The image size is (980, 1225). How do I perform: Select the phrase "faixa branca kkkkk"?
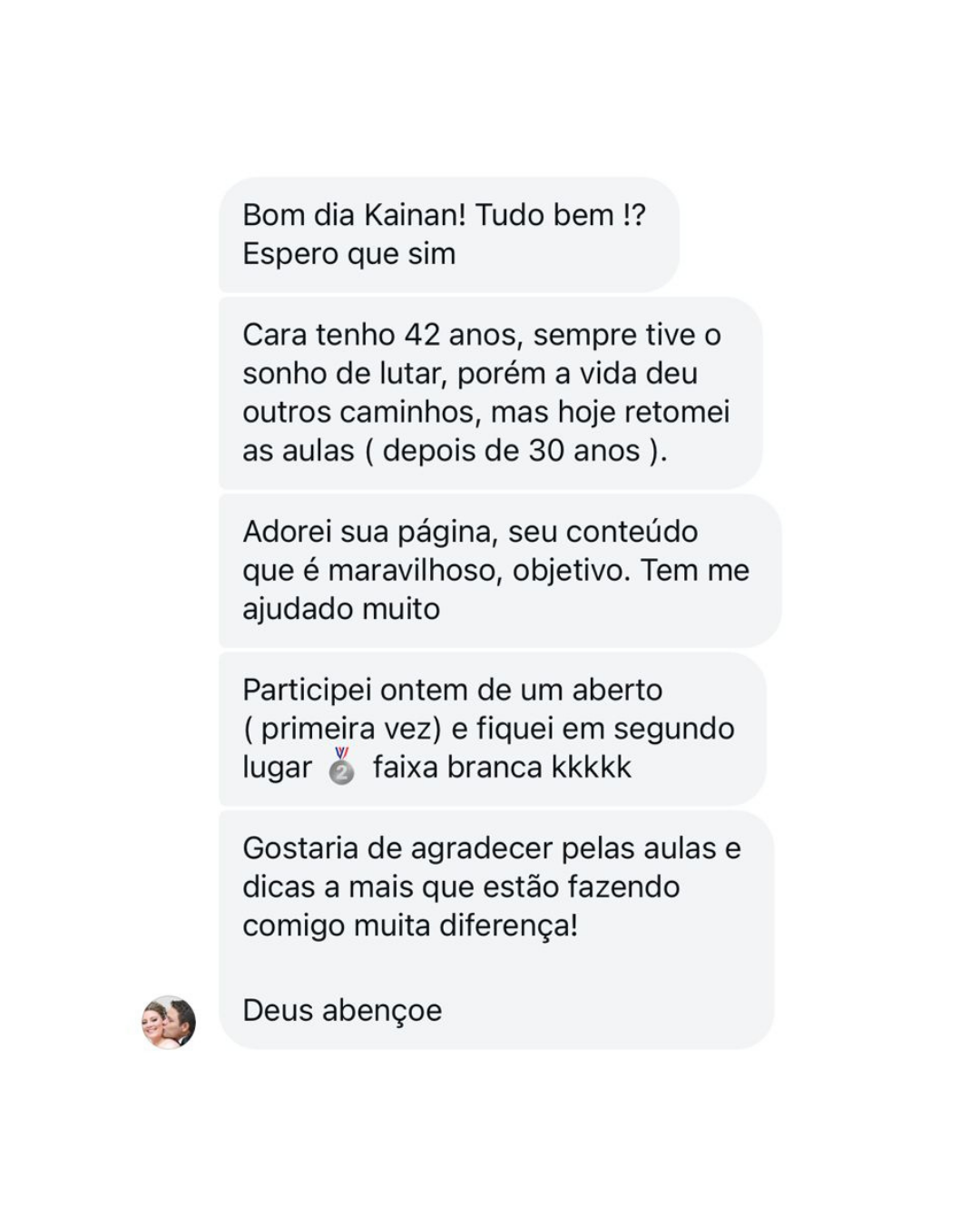click(504, 767)
